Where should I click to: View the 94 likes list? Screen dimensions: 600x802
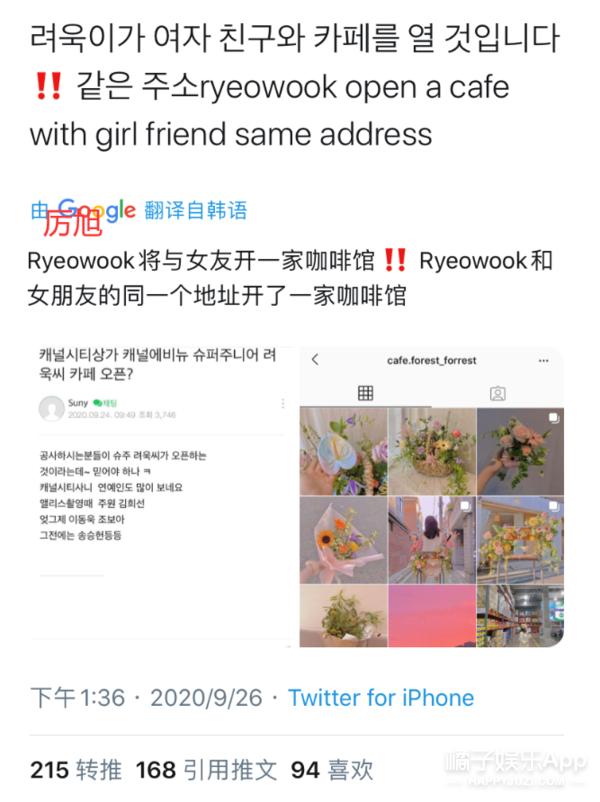pos(332,769)
